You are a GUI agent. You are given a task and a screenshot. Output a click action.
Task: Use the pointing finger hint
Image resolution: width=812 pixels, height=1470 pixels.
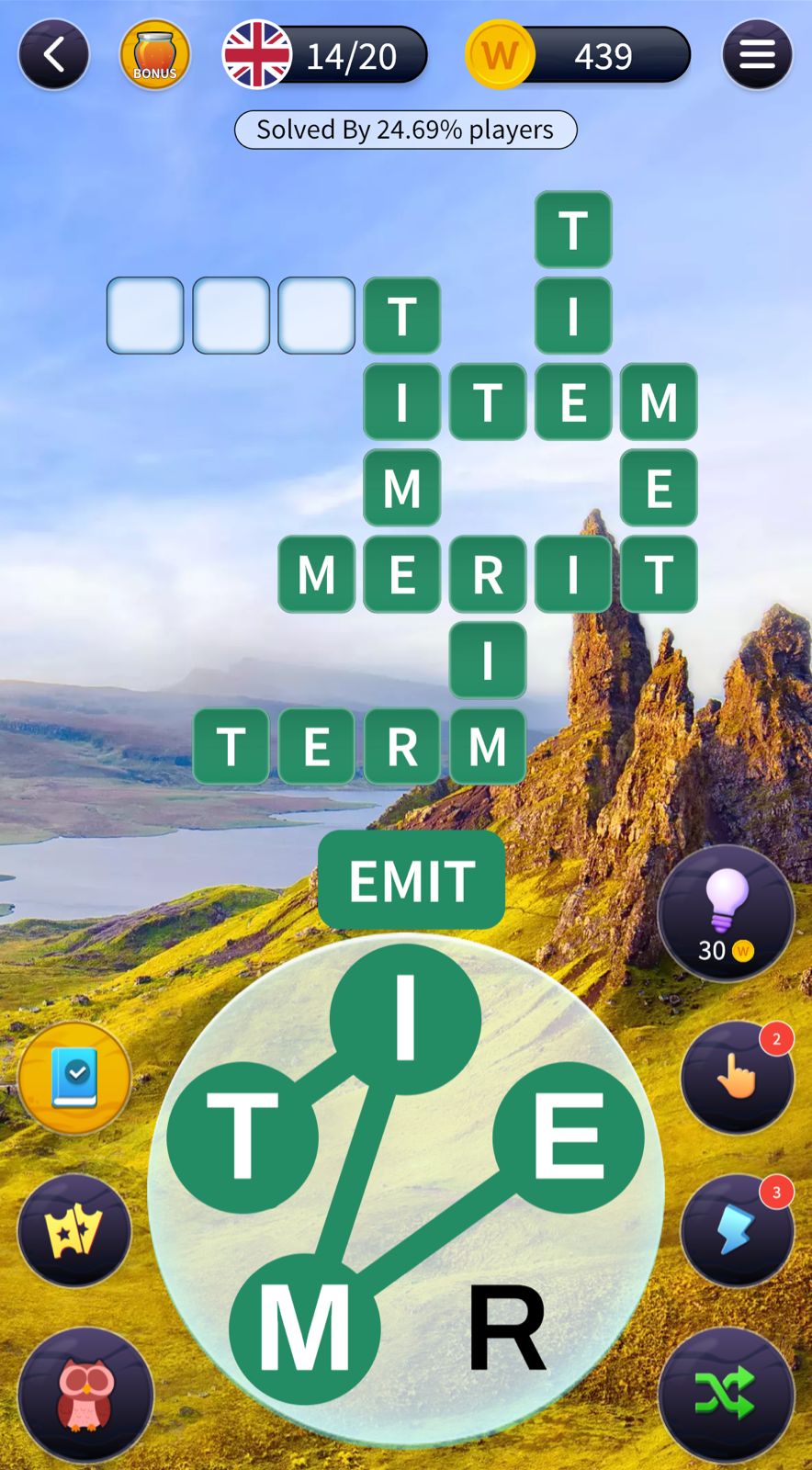point(737,1077)
